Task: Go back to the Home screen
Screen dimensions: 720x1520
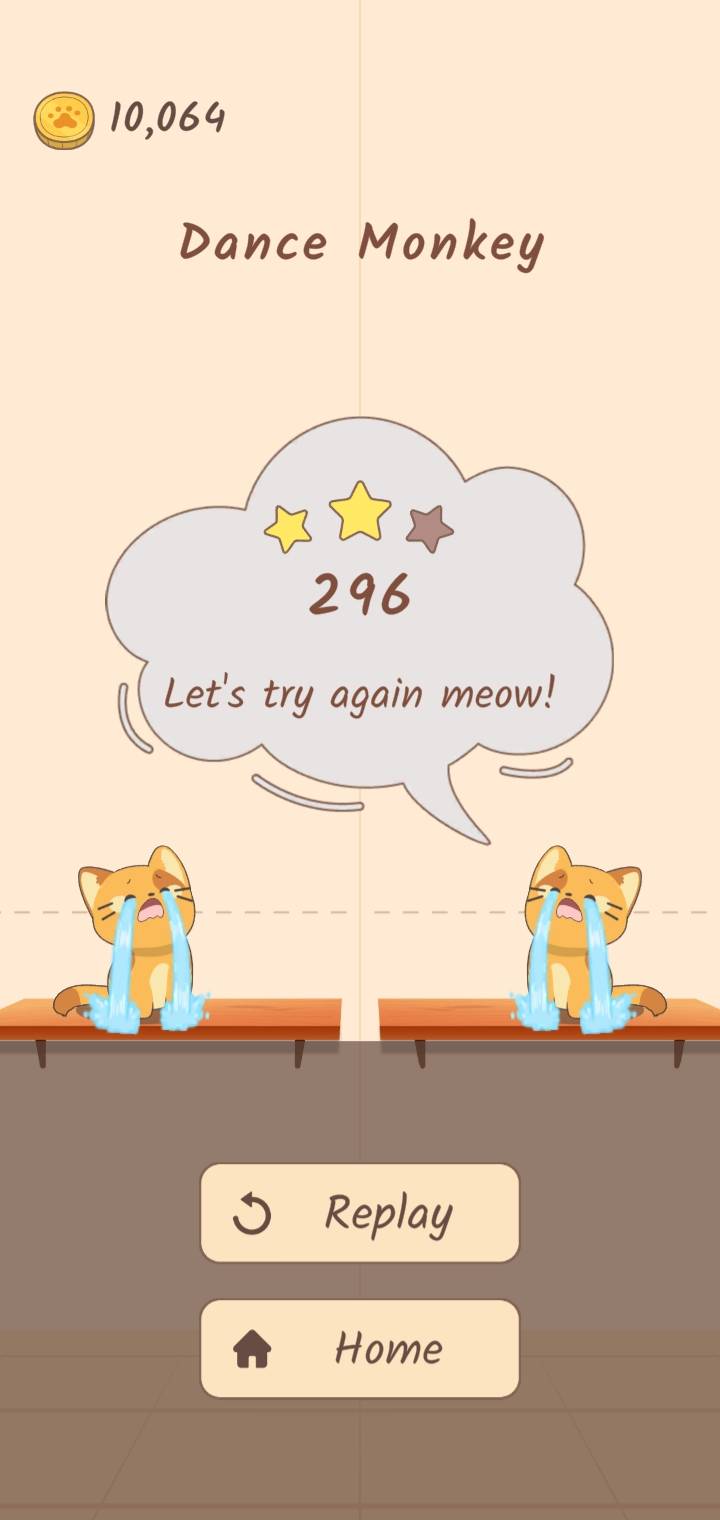Action: pyautogui.click(x=360, y=1348)
